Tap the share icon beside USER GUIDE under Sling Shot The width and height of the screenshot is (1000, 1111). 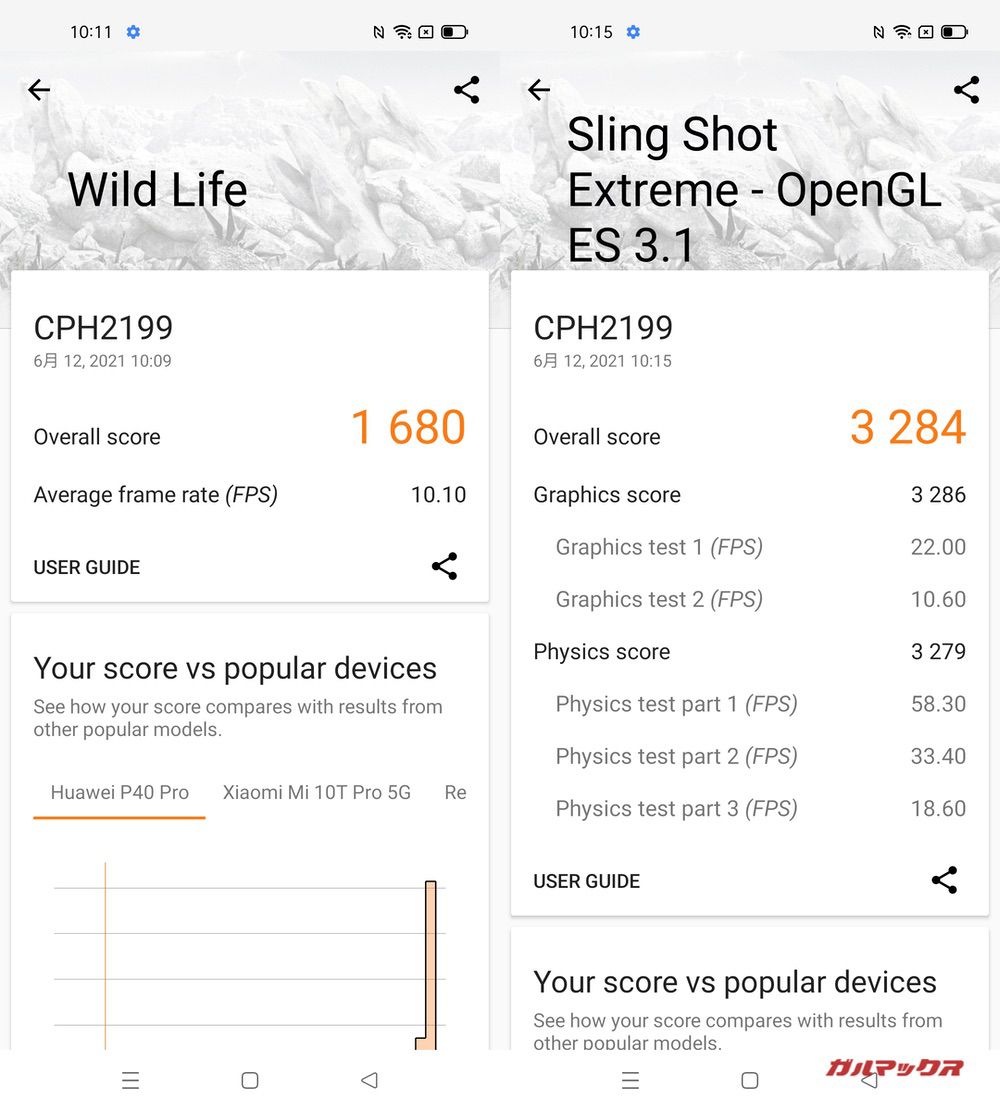pos(944,881)
